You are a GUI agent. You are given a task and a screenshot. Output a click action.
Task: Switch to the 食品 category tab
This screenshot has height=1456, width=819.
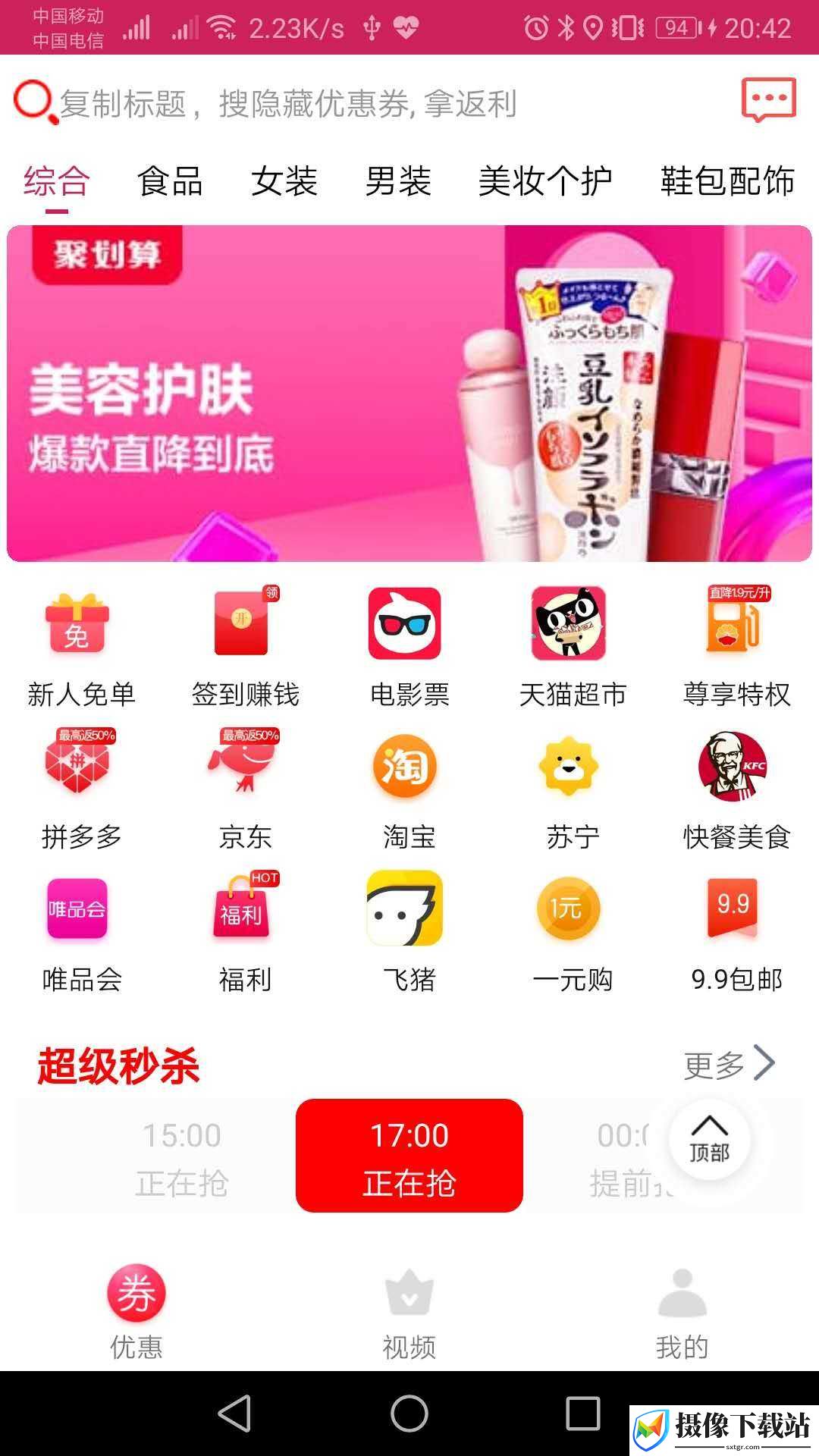click(170, 181)
